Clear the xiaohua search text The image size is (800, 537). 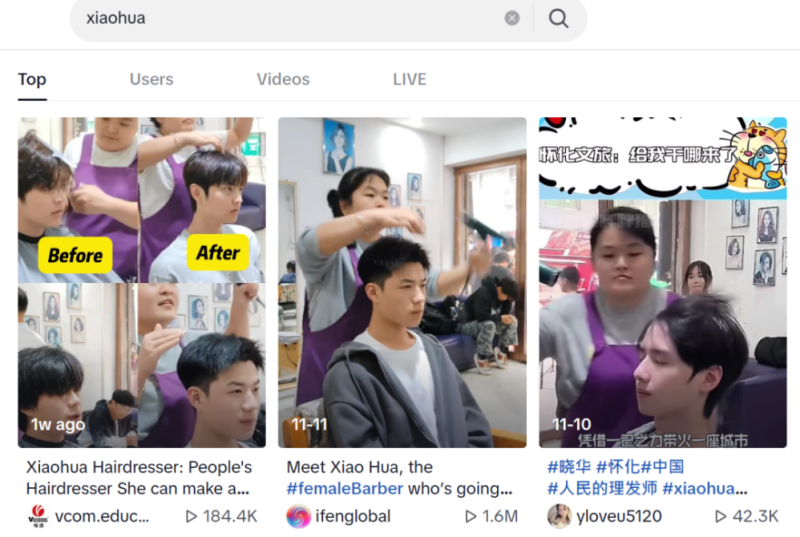coord(512,18)
